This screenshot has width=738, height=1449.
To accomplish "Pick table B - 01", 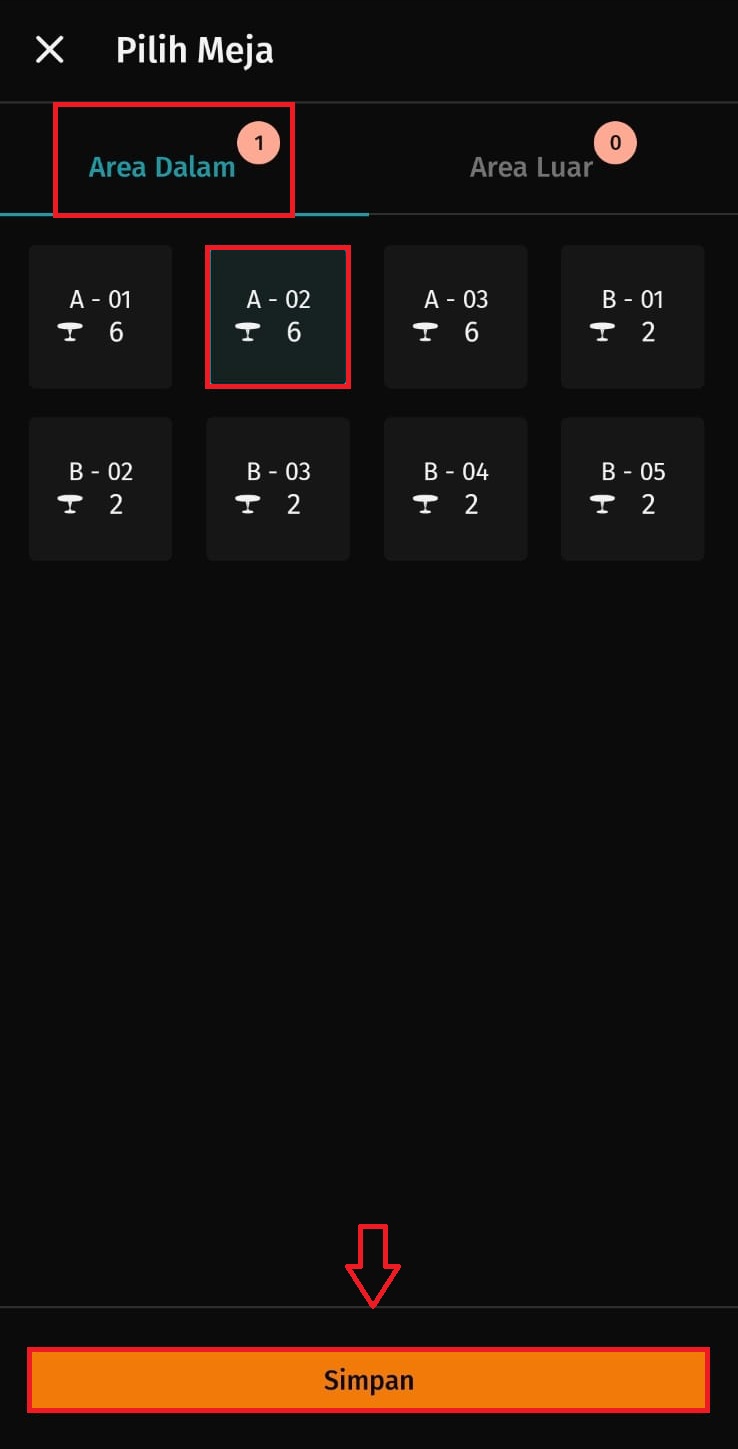I will (x=632, y=316).
